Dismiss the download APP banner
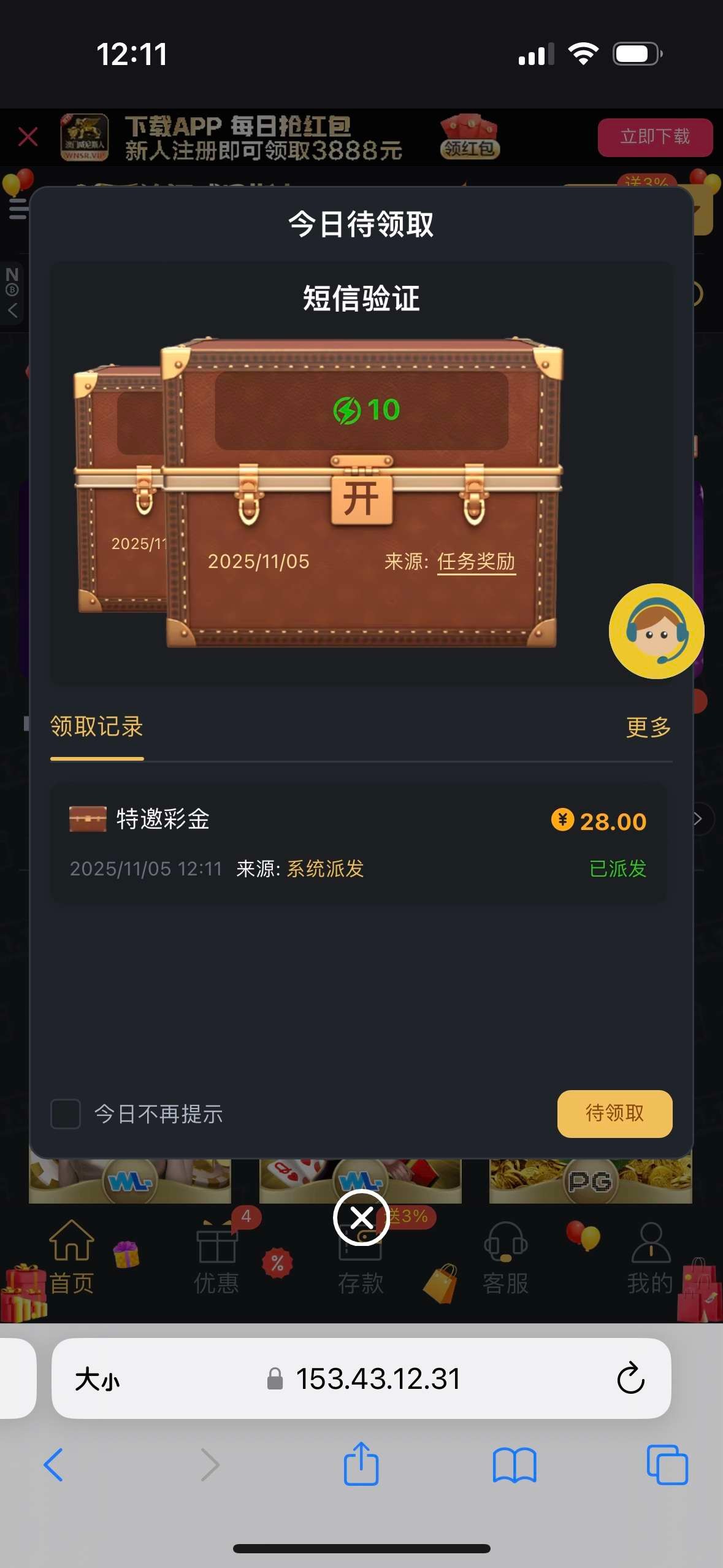The width and height of the screenshot is (723, 1568). coord(28,137)
